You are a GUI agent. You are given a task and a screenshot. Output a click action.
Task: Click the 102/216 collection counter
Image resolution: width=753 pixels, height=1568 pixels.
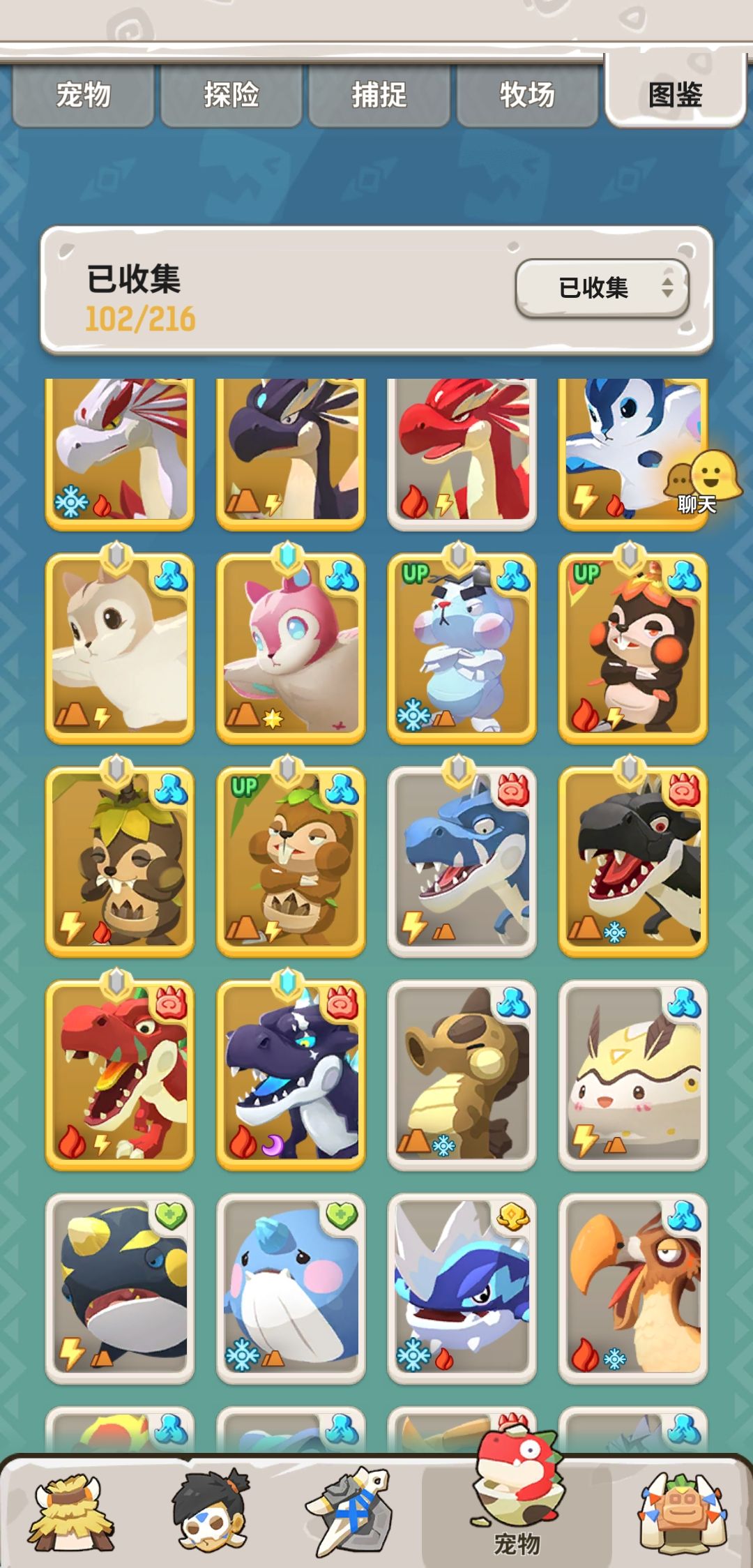pos(140,320)
